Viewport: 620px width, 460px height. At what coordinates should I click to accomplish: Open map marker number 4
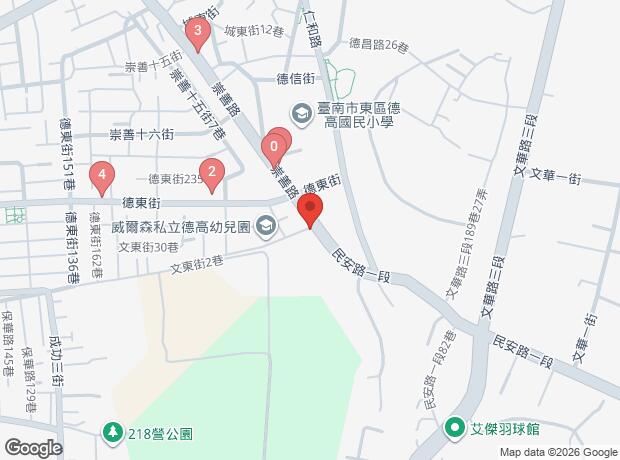[99, 177]
